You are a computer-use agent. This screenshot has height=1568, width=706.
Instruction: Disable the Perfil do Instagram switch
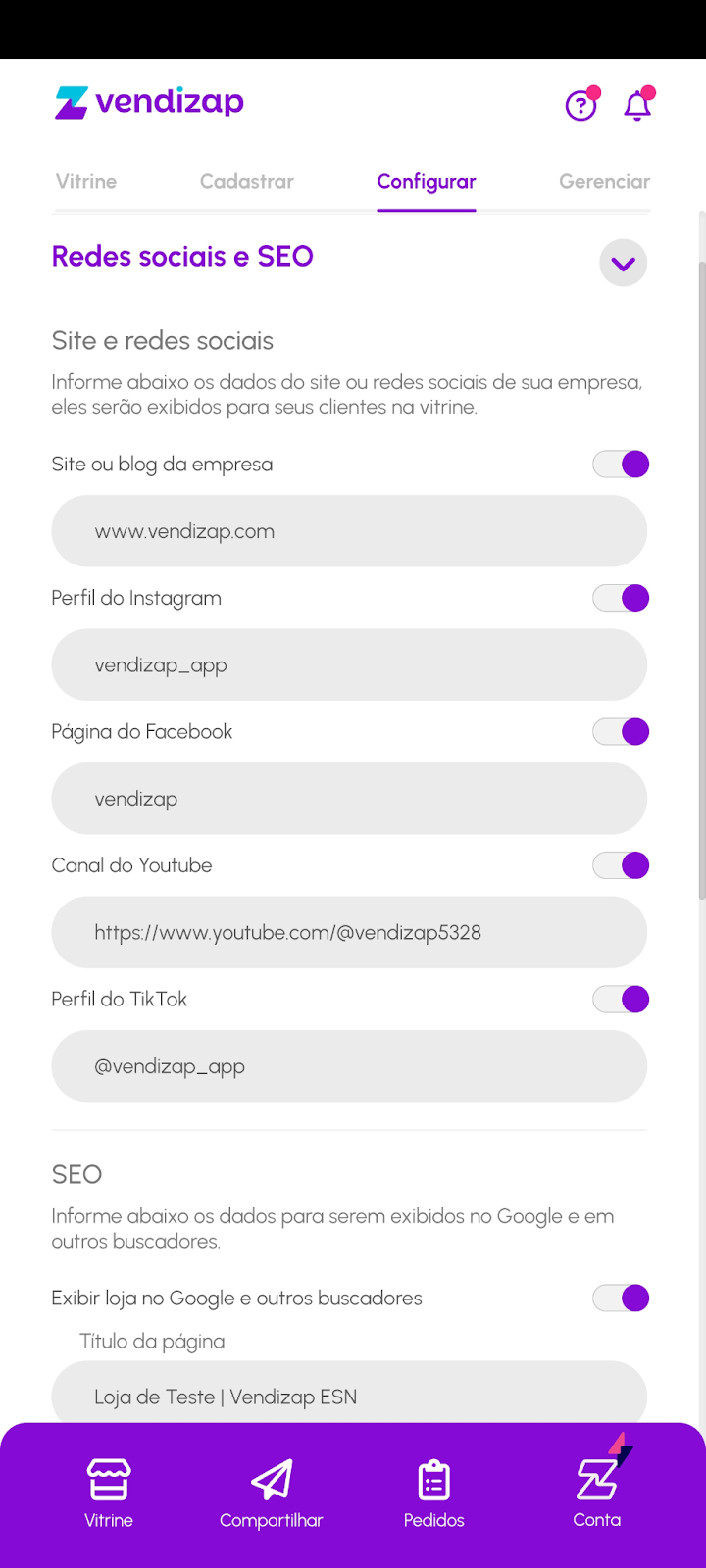[622, 598]
